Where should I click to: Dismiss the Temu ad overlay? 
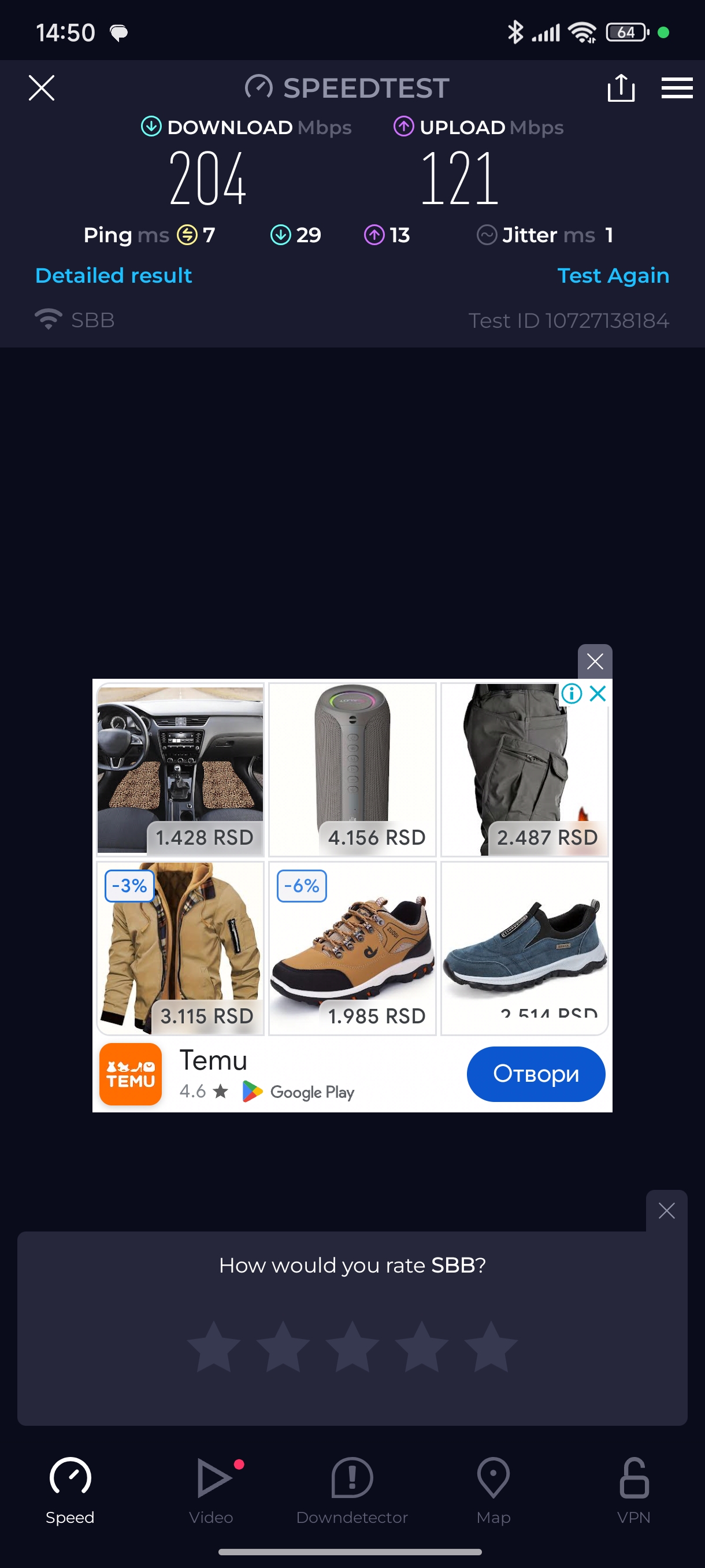pos(594,661)
